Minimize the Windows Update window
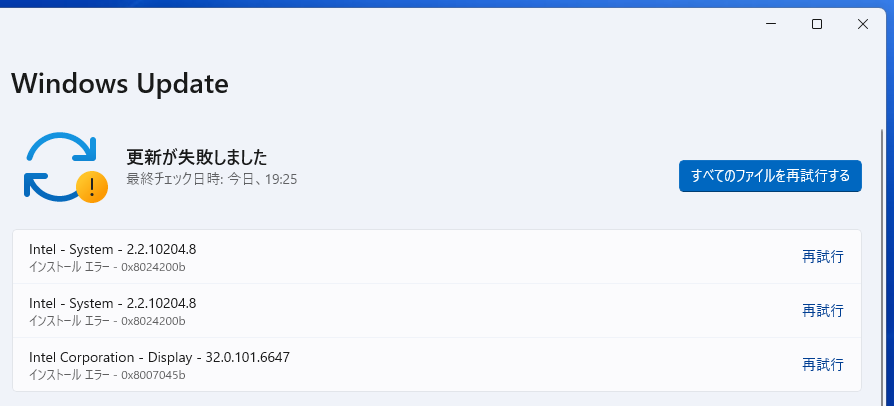 coord(771,24)
